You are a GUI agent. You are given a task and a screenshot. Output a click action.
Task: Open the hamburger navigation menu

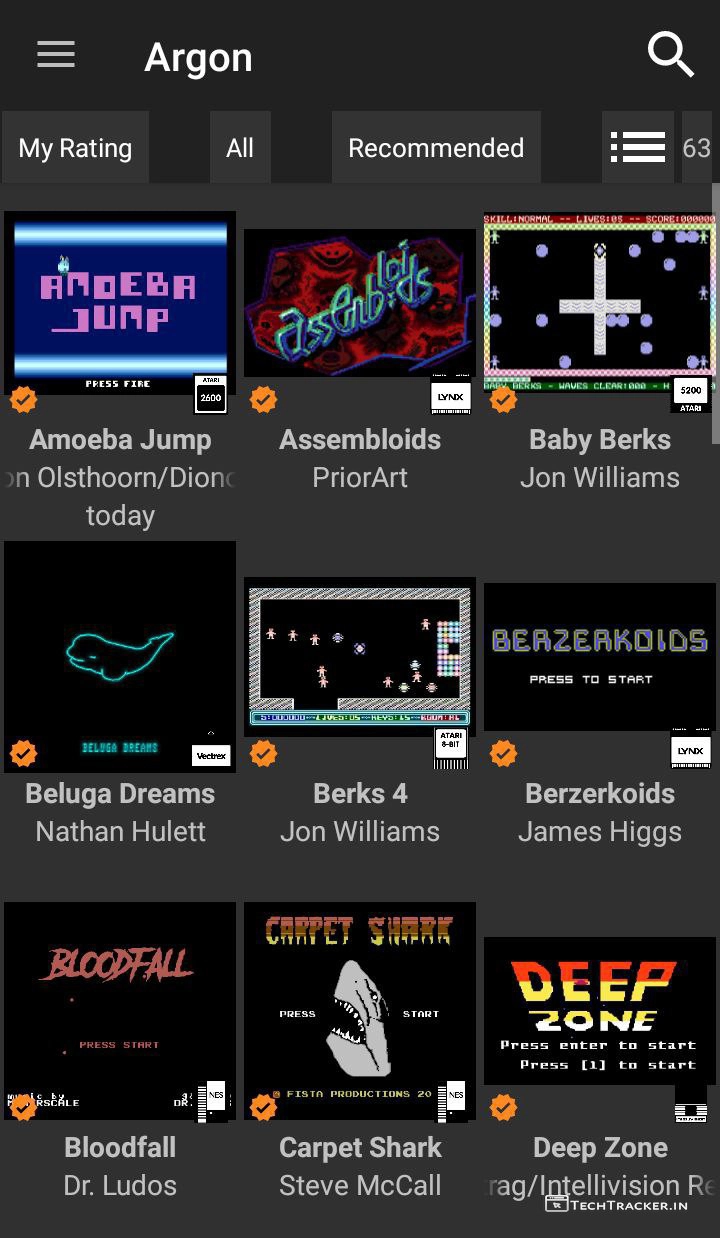pos(56,55)
